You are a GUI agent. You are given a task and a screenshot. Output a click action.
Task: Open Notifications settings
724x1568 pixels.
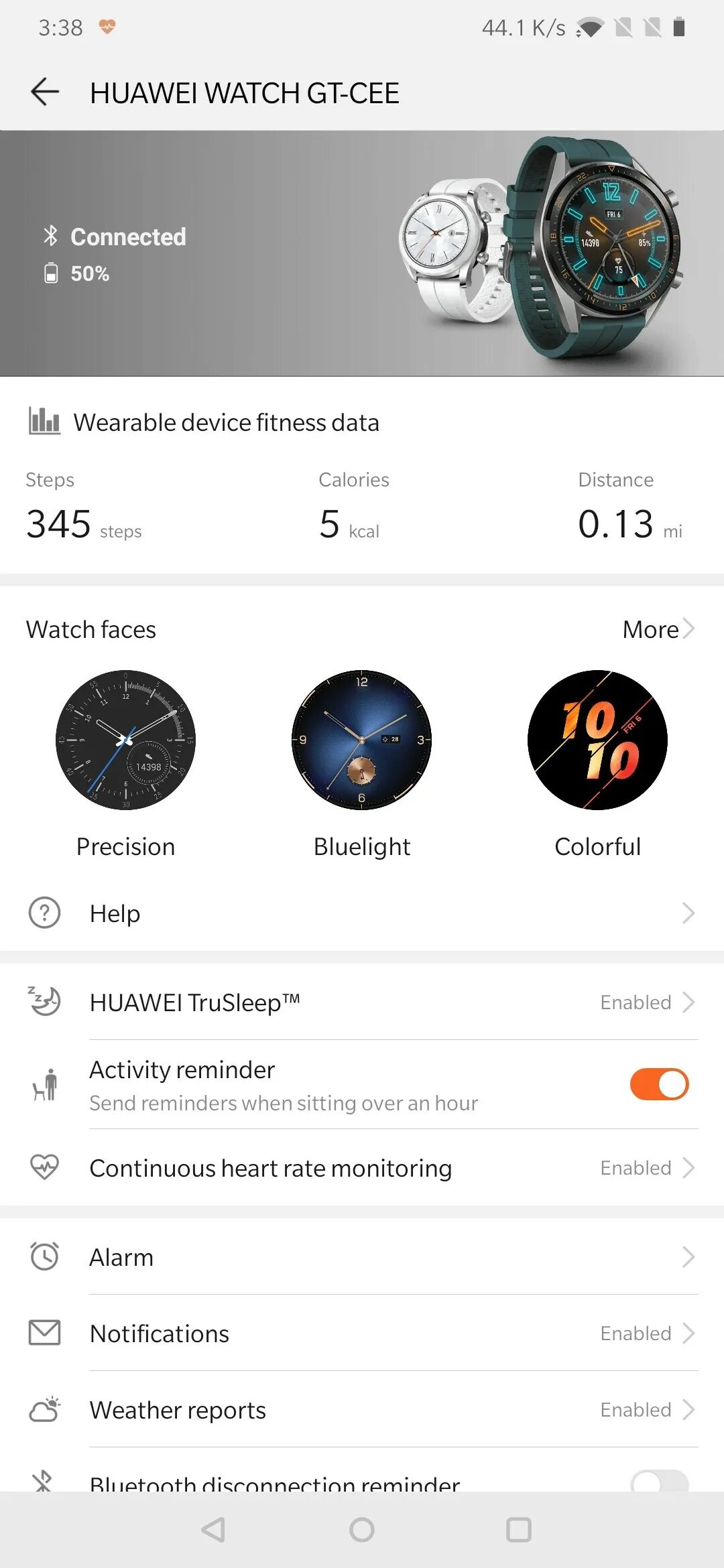(x=362, y=1333)
